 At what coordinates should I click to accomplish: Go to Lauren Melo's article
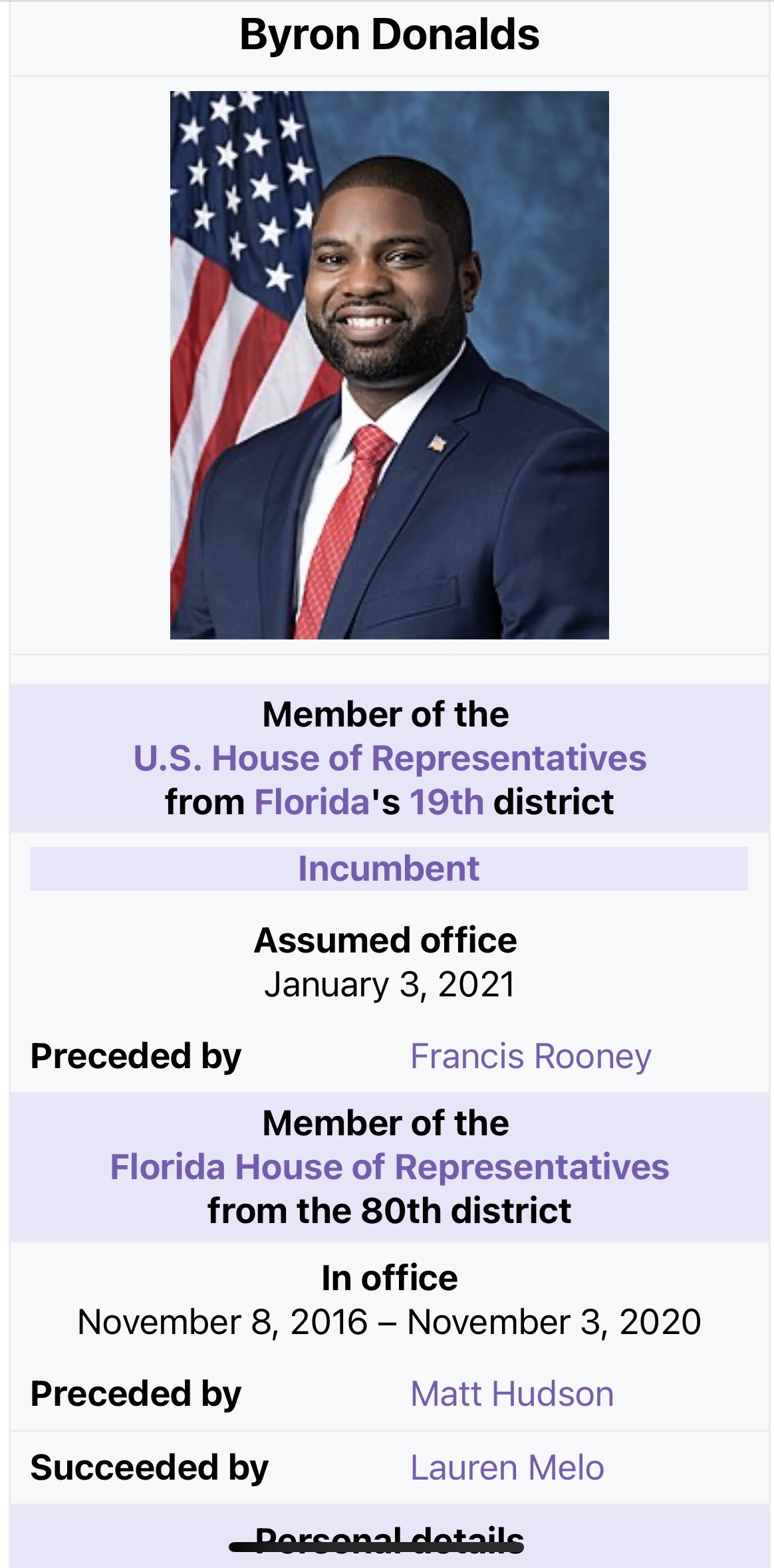tap(507, 1468)
